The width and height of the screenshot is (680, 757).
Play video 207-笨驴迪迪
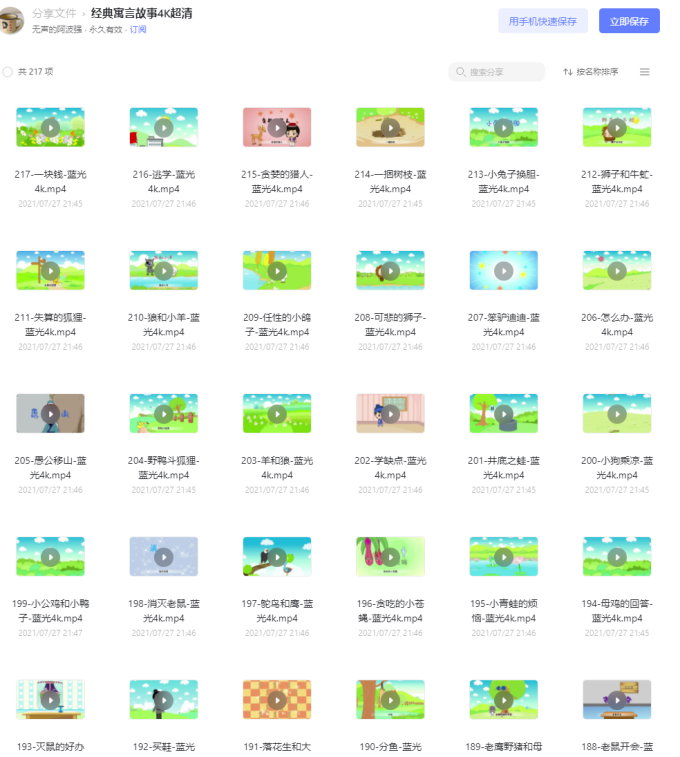point(504,271)
